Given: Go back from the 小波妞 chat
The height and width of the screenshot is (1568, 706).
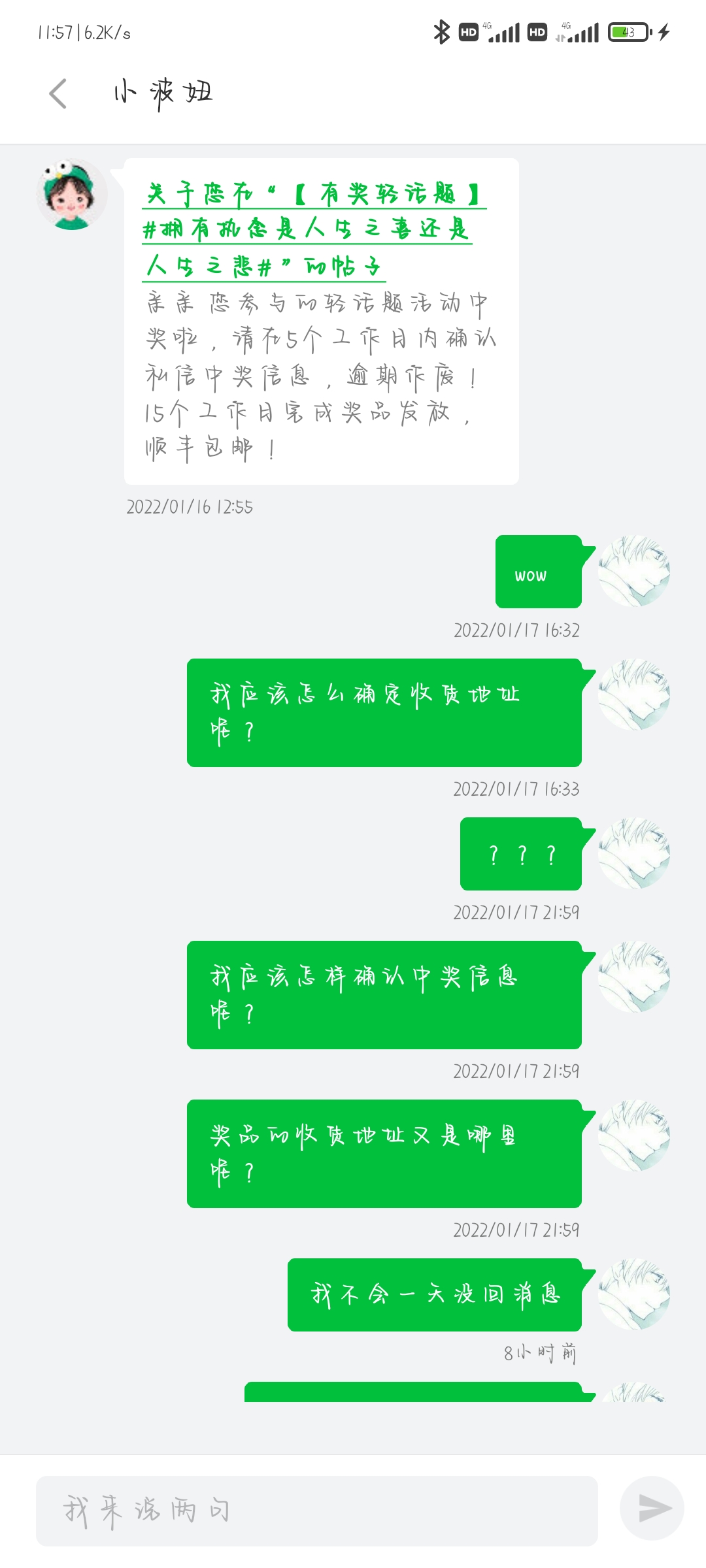Looking at the screenshot, I should pos(58,93).
